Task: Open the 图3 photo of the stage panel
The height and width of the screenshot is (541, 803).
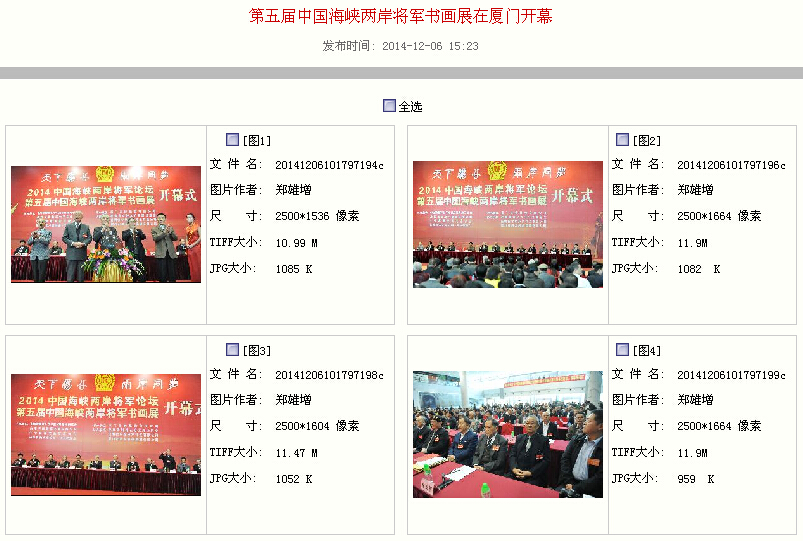Action: click(x=106, y=434)
